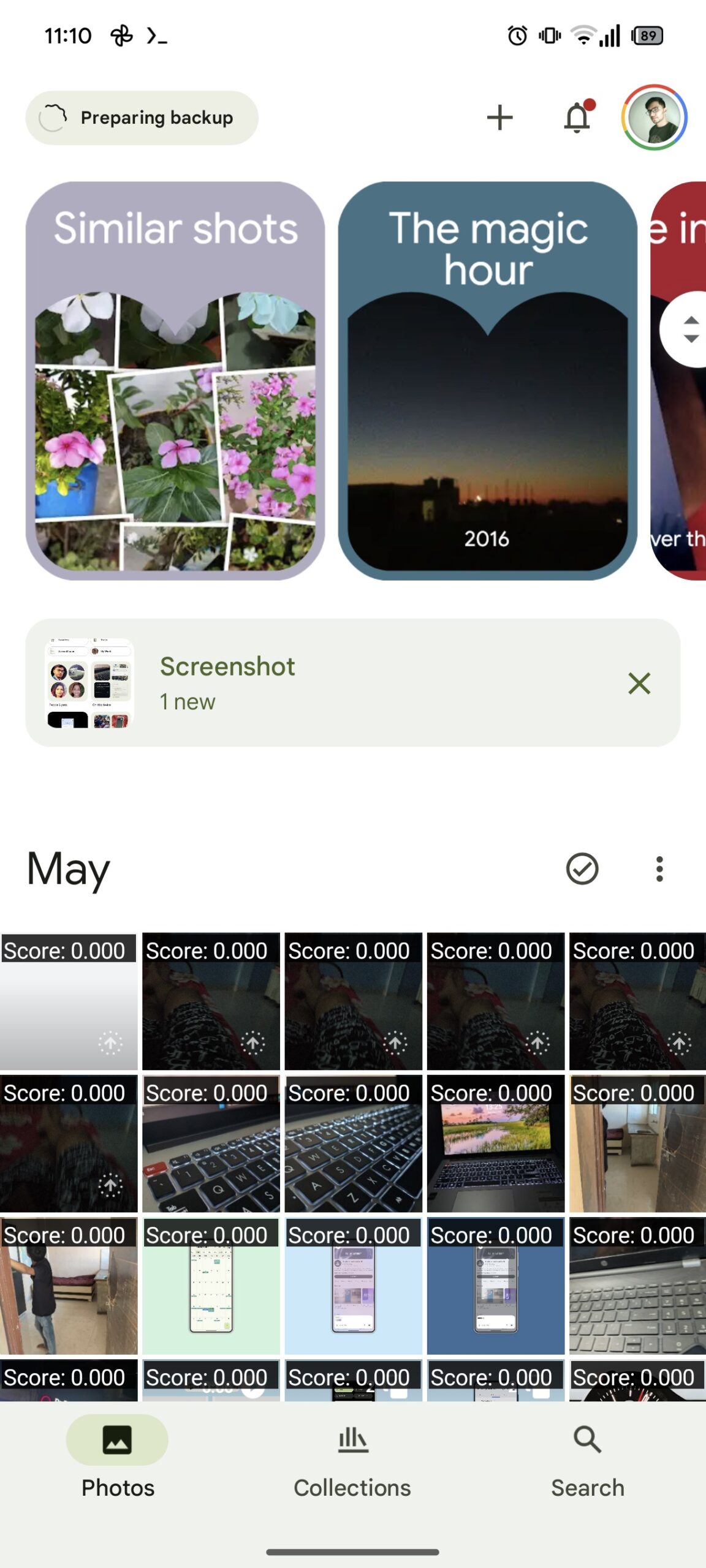Open the notifications bell

(577, 118)
